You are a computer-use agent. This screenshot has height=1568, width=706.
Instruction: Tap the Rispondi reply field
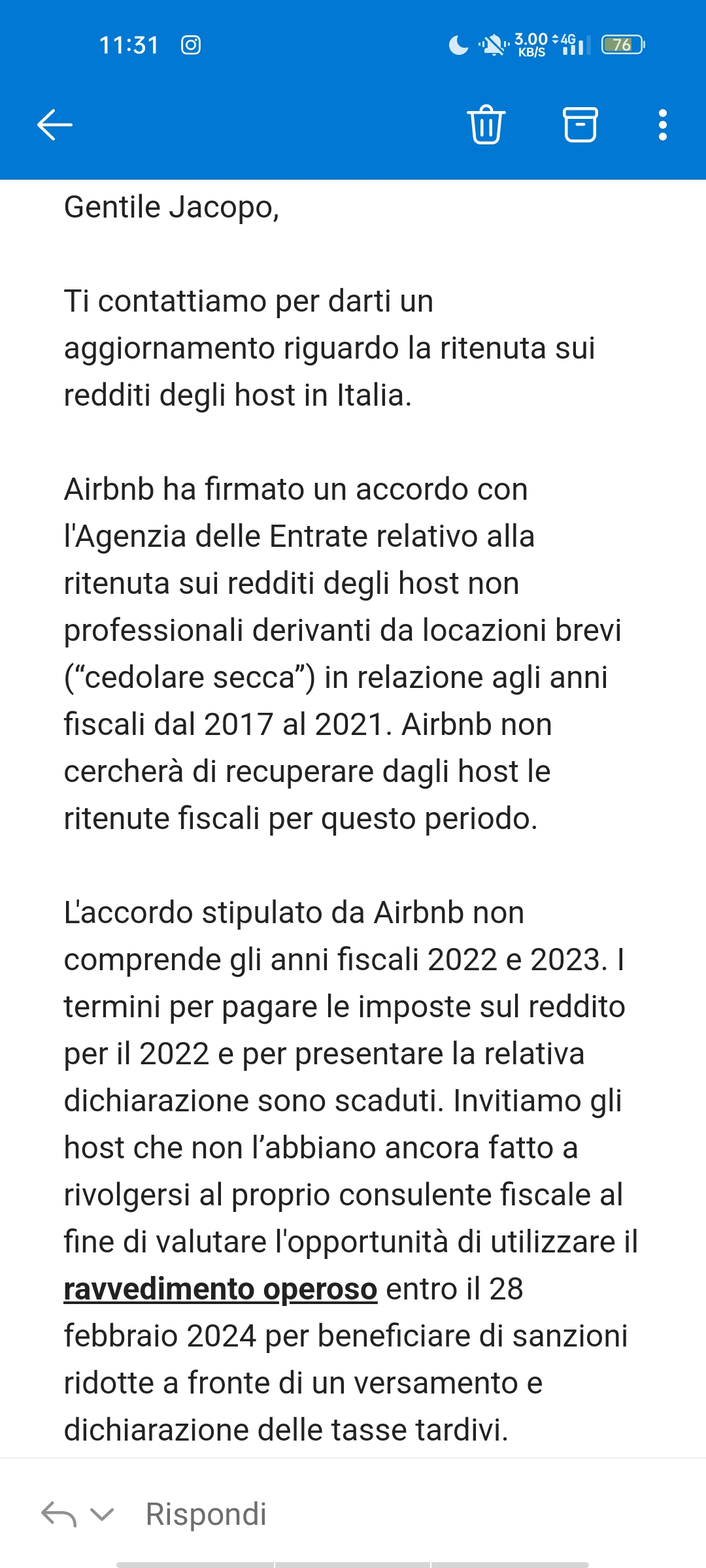tap(207, 1514)
